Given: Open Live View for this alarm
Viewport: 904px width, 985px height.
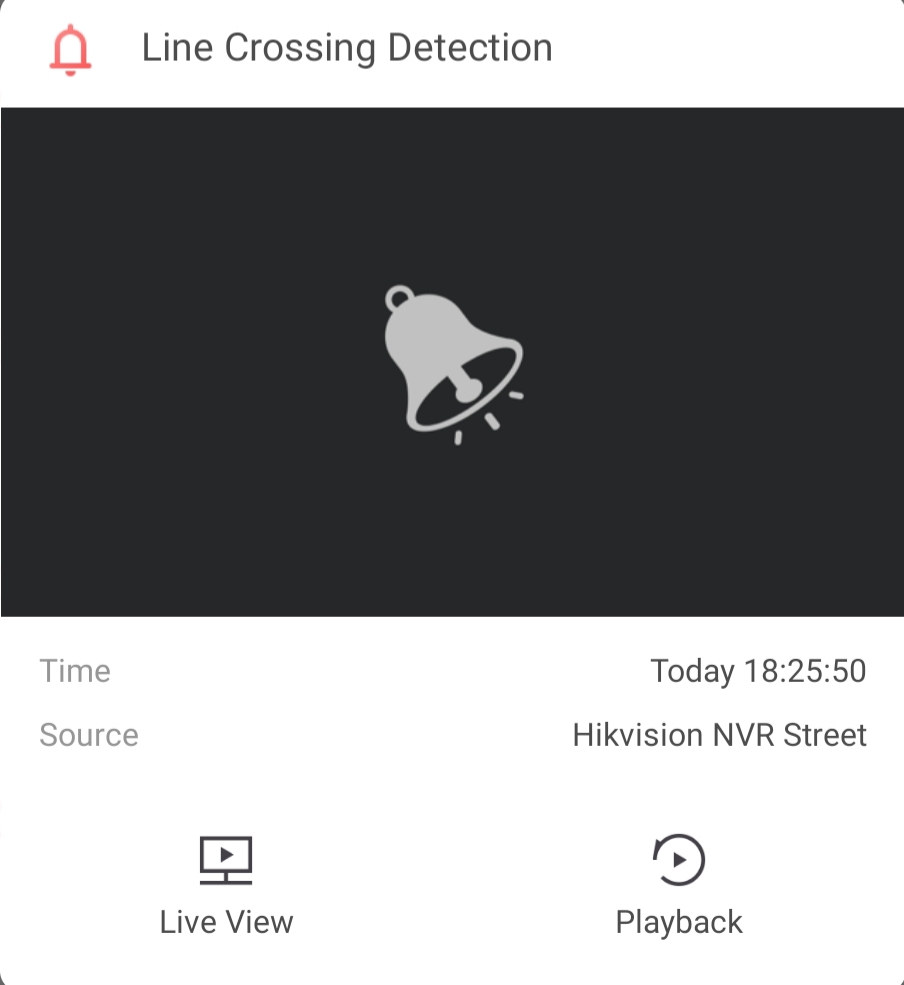Looking at the screenshot, I should (226, 885).
